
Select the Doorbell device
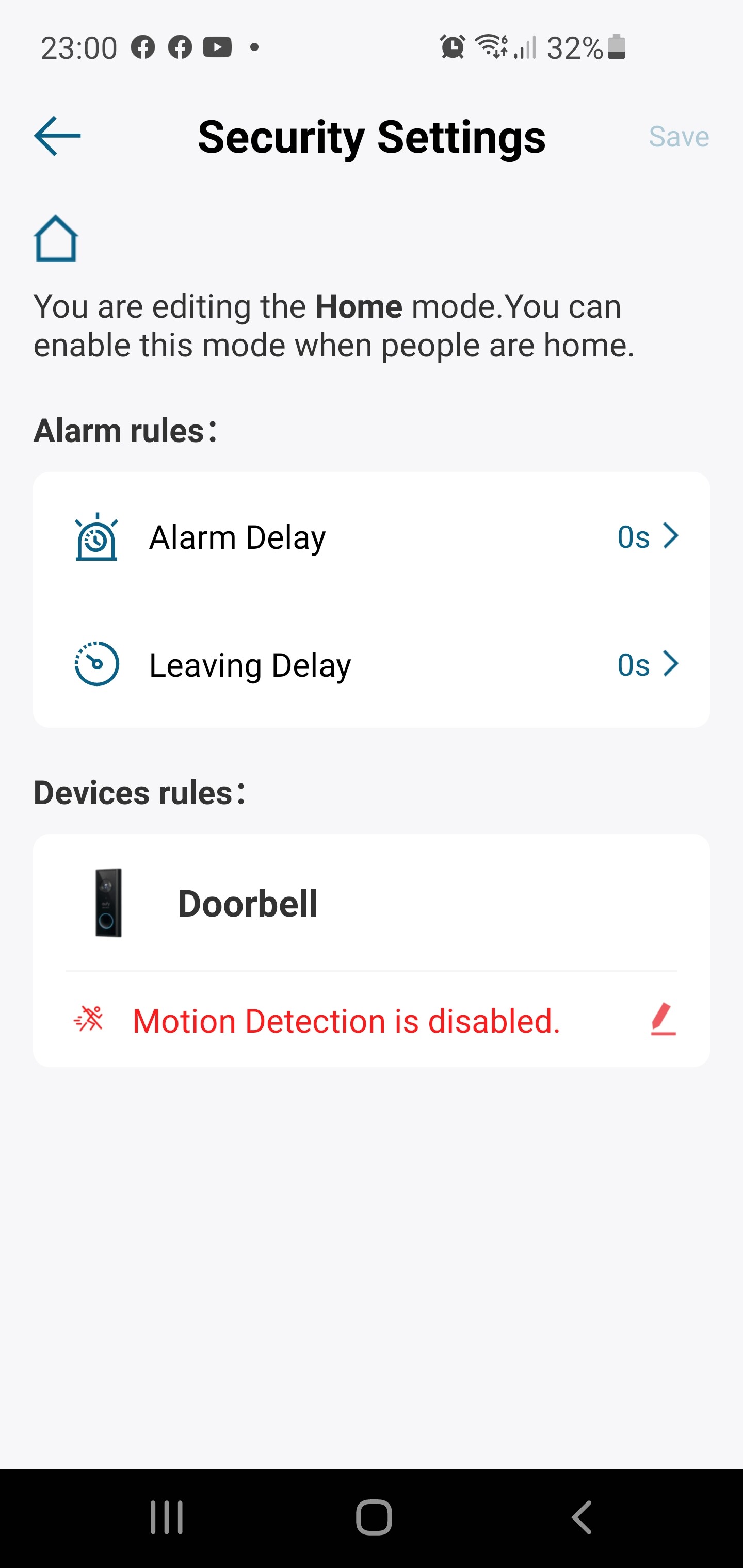pyautogui.click(x=247, y=903)
